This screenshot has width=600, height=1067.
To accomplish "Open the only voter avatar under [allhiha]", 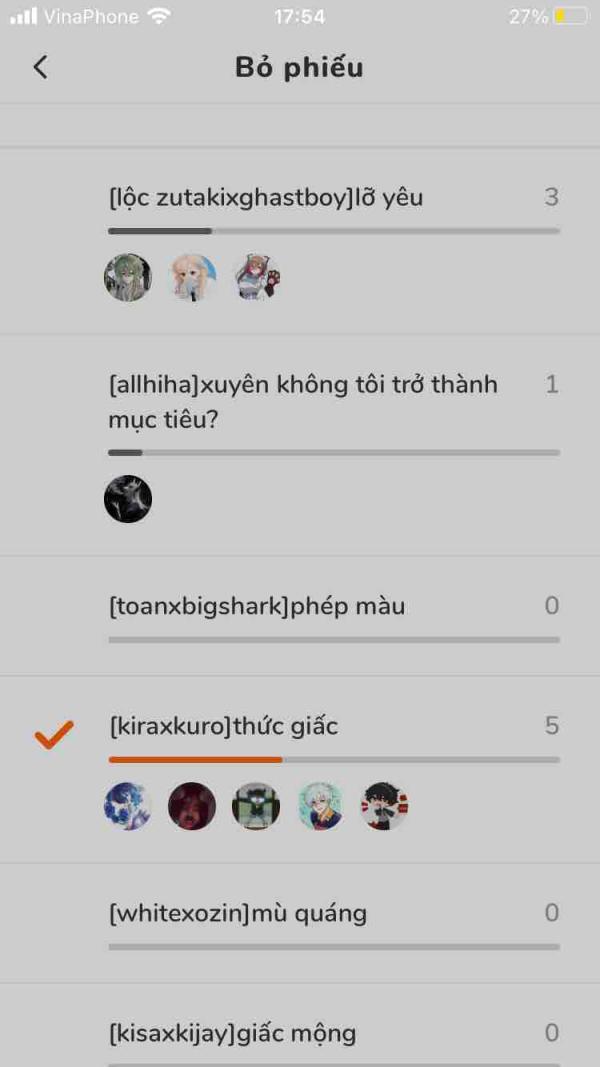I will 128,499.
